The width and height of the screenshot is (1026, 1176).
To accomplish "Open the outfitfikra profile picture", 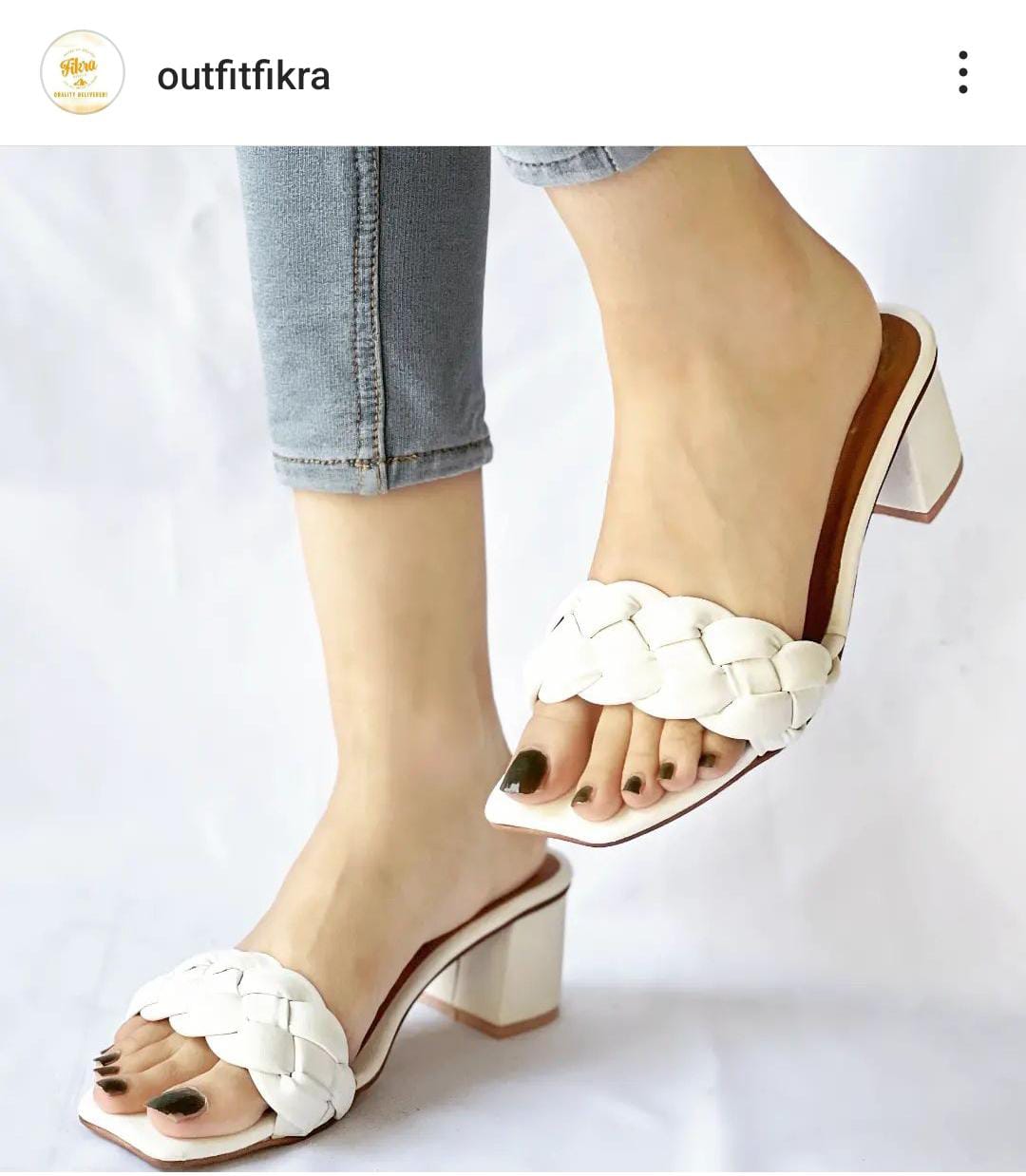I will pyautogui.click(x=83, y=73).
